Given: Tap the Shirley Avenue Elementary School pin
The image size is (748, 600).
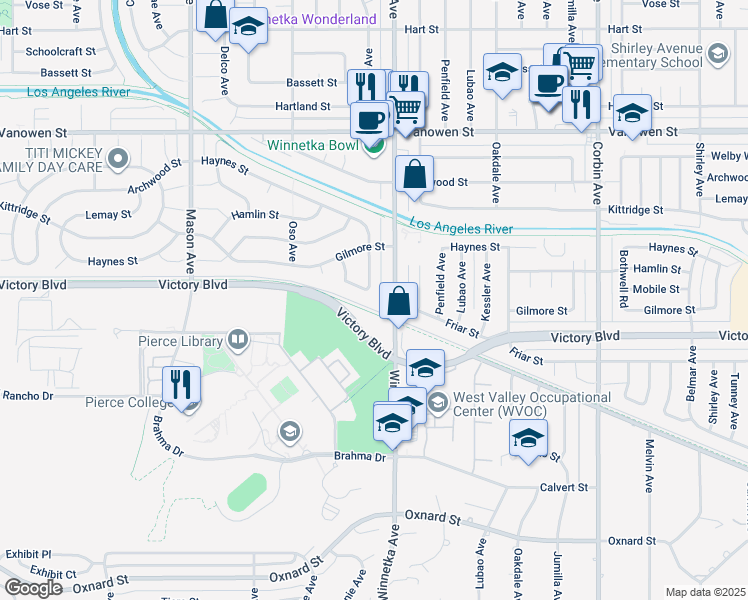Looking at the screenshot, I should click(x=718, y=54).
